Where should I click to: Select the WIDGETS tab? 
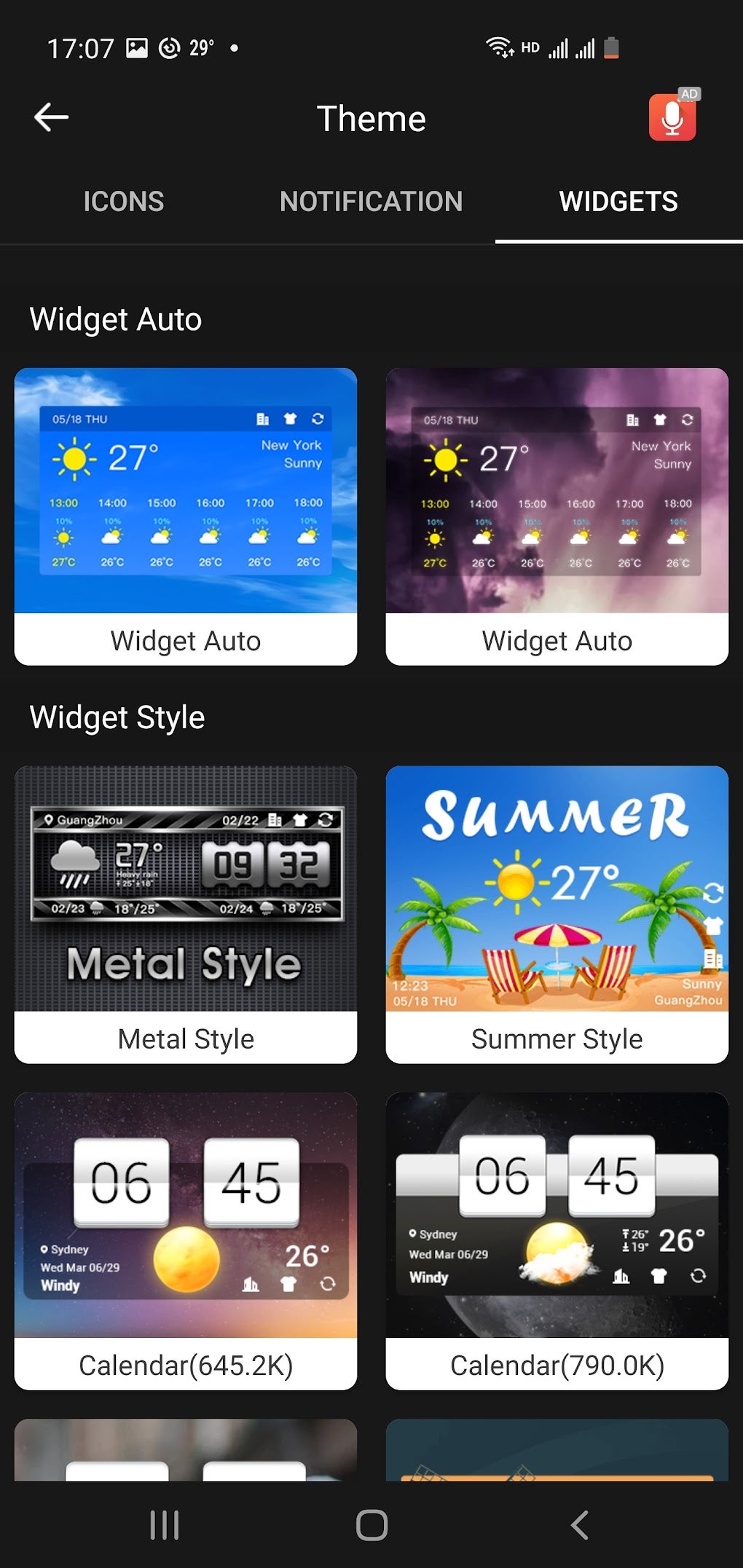[x=618, y=202]
